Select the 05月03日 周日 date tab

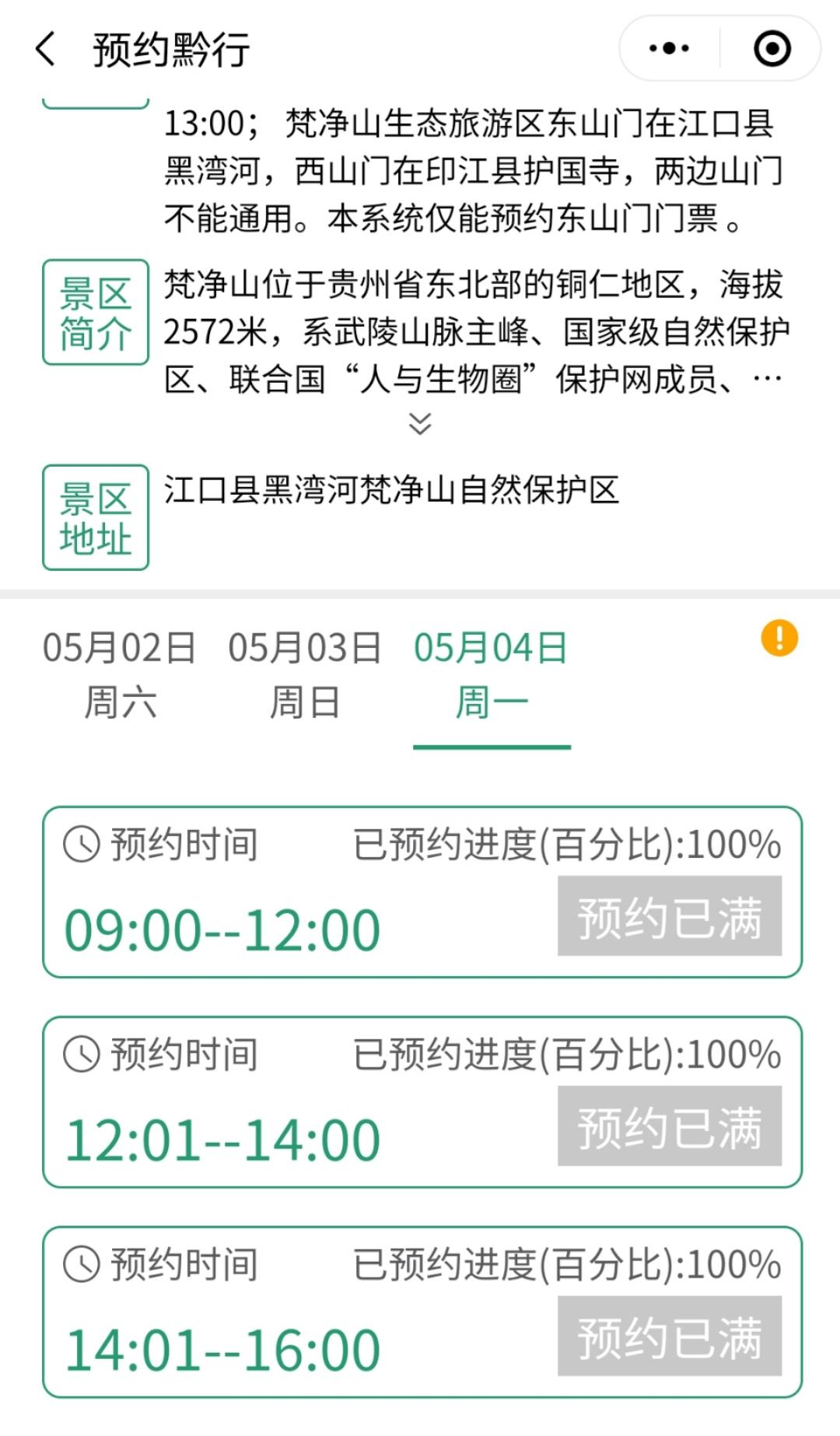point(304,674)
